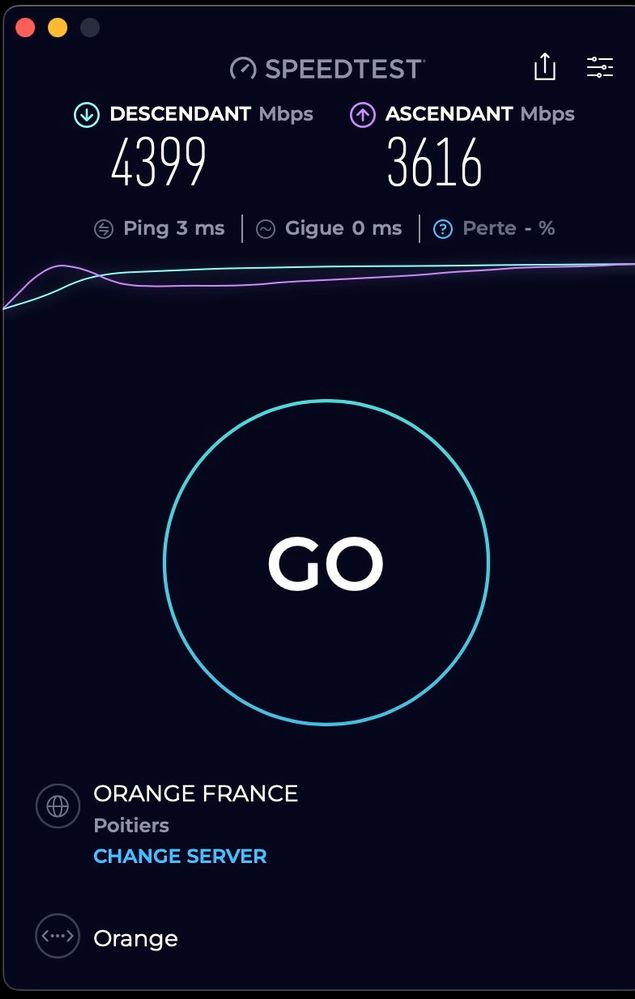The height and width of the screenshot is (999, 635).
Task: Open the help icon beside Perte
Action: point(443,229)
